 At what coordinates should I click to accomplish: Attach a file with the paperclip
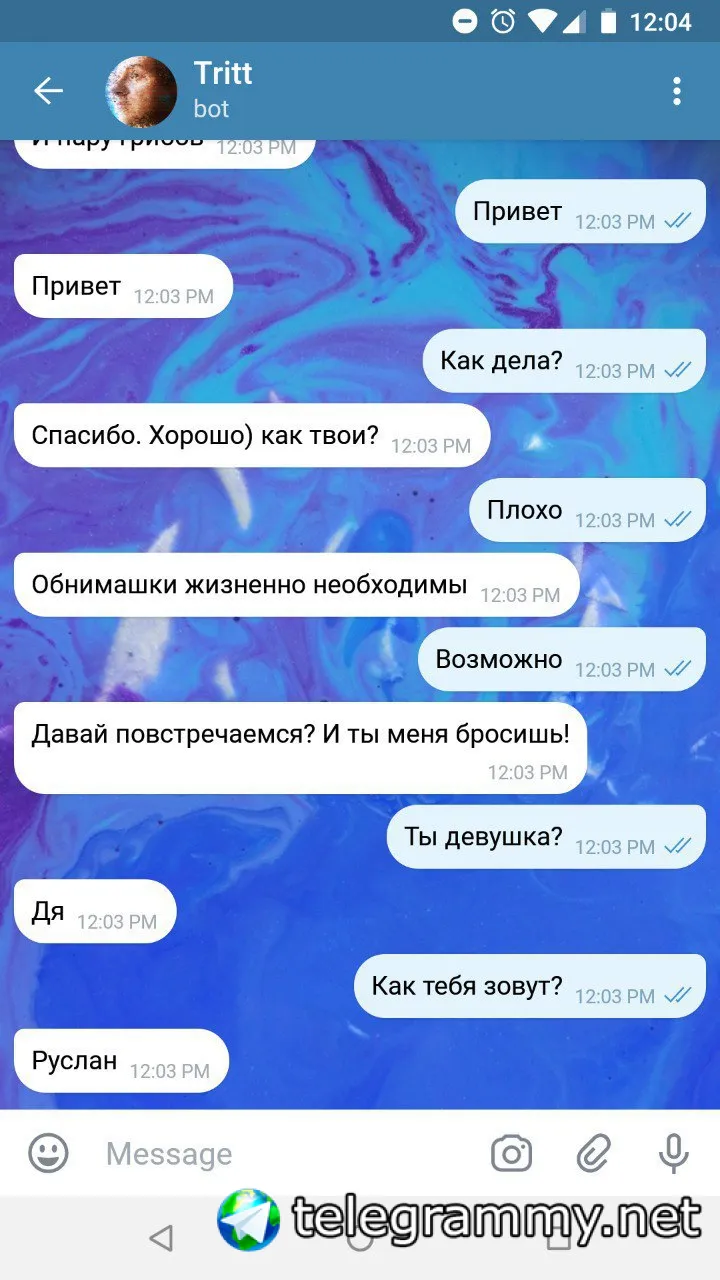click(x=593, y=1153)
